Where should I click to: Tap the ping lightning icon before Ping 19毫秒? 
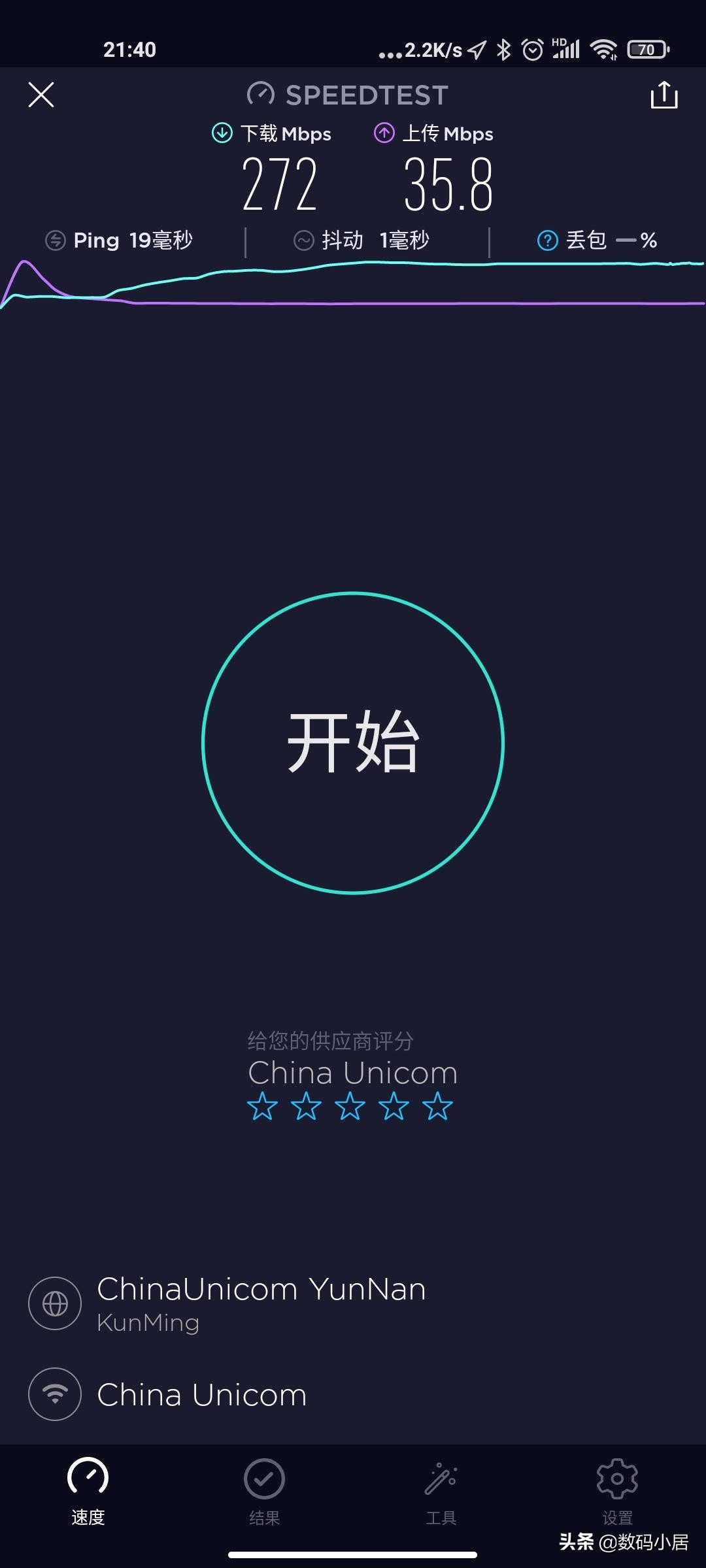tap(56, 240)
